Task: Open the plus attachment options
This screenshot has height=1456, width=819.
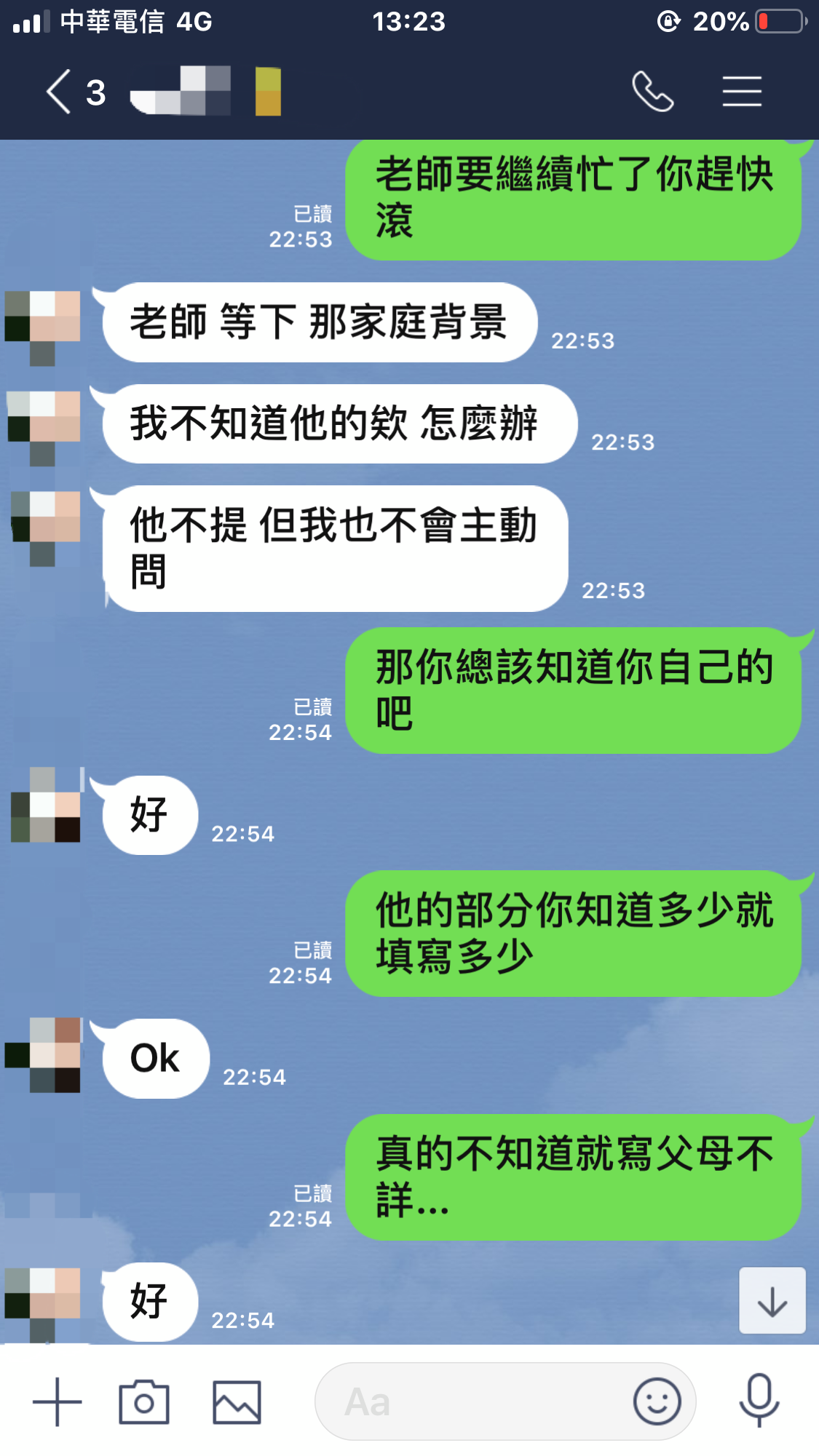Action: click(57, 1401)
